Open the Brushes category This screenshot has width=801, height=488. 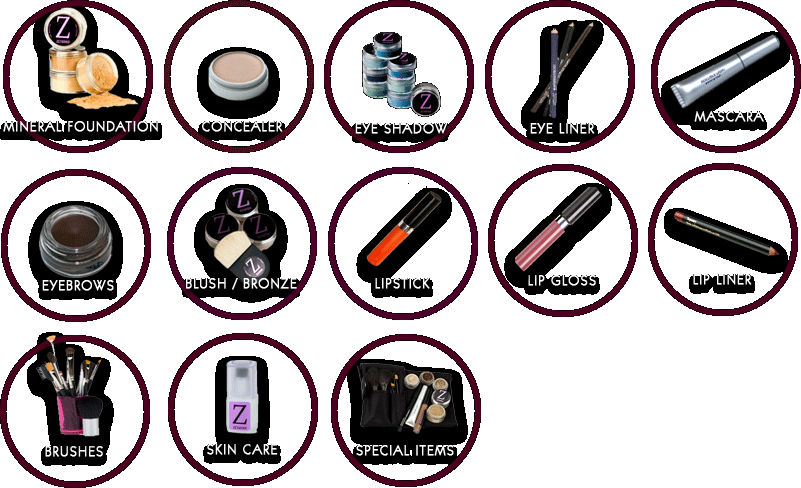tap(75, 407)
